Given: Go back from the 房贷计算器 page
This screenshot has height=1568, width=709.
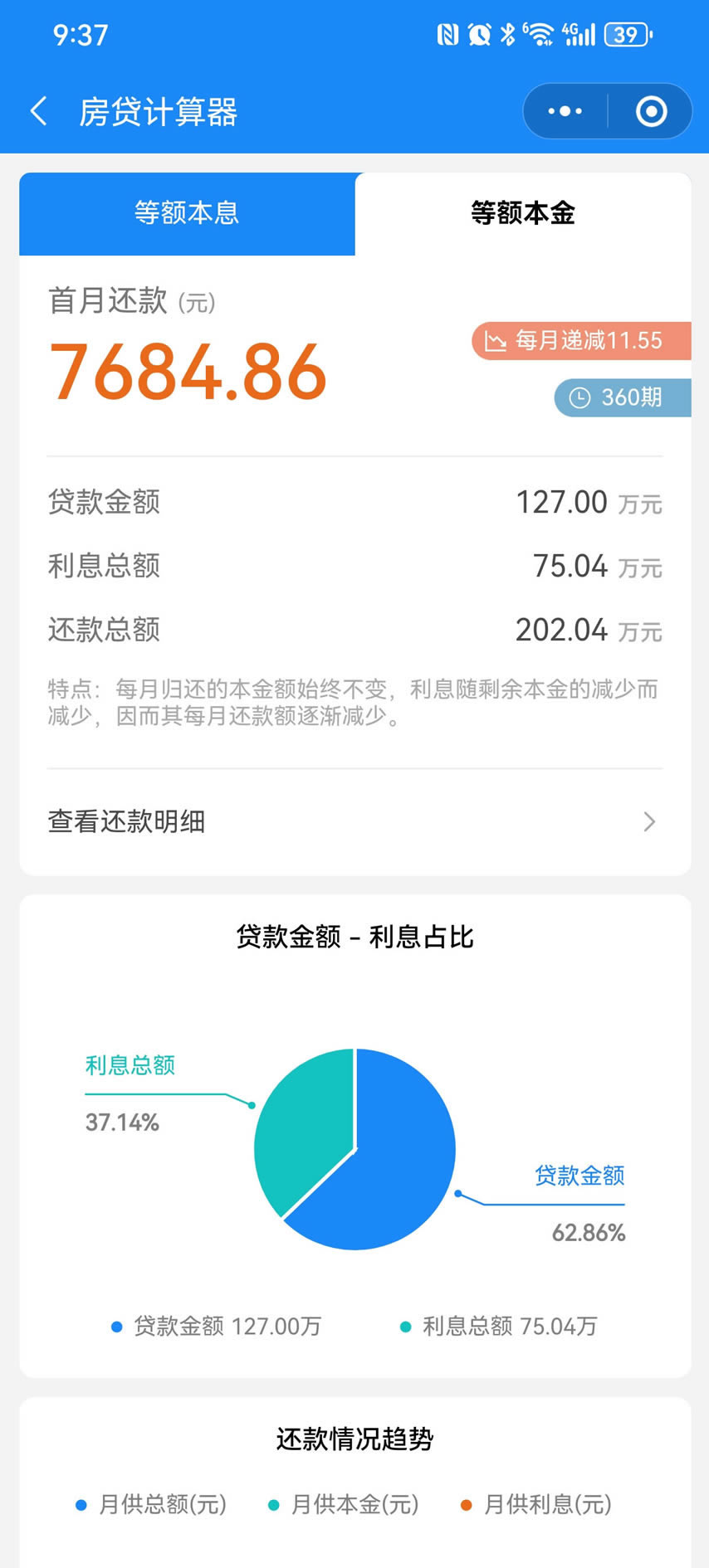Looking at the screenshot, I should pos(38,111).
